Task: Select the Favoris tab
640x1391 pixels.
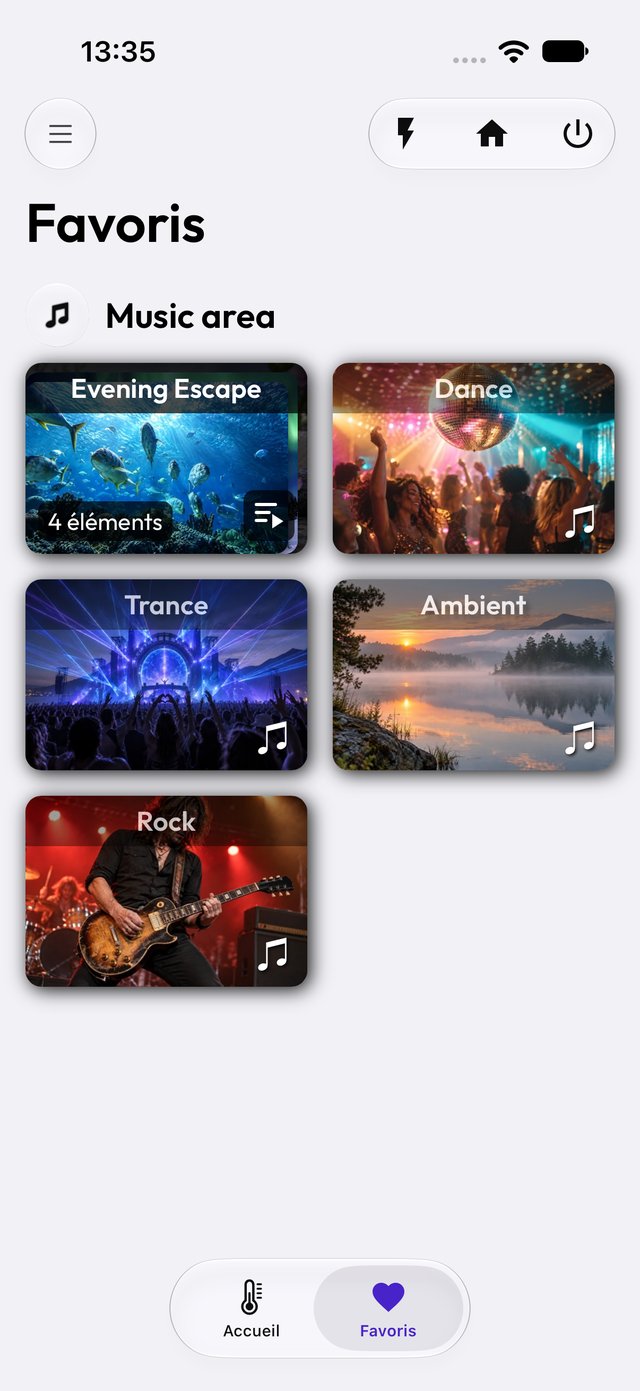Action: point(388,1308)
